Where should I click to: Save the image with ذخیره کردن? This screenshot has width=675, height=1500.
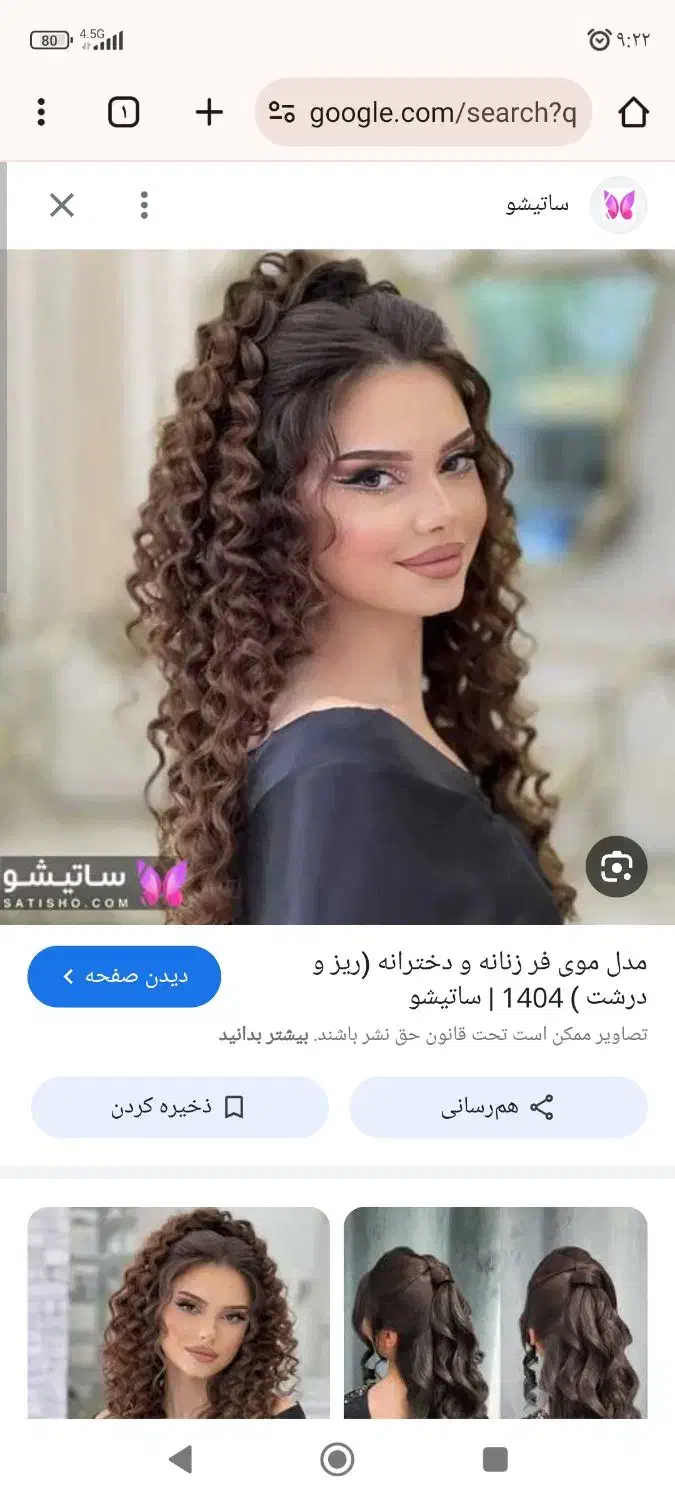pos(179,1107)
